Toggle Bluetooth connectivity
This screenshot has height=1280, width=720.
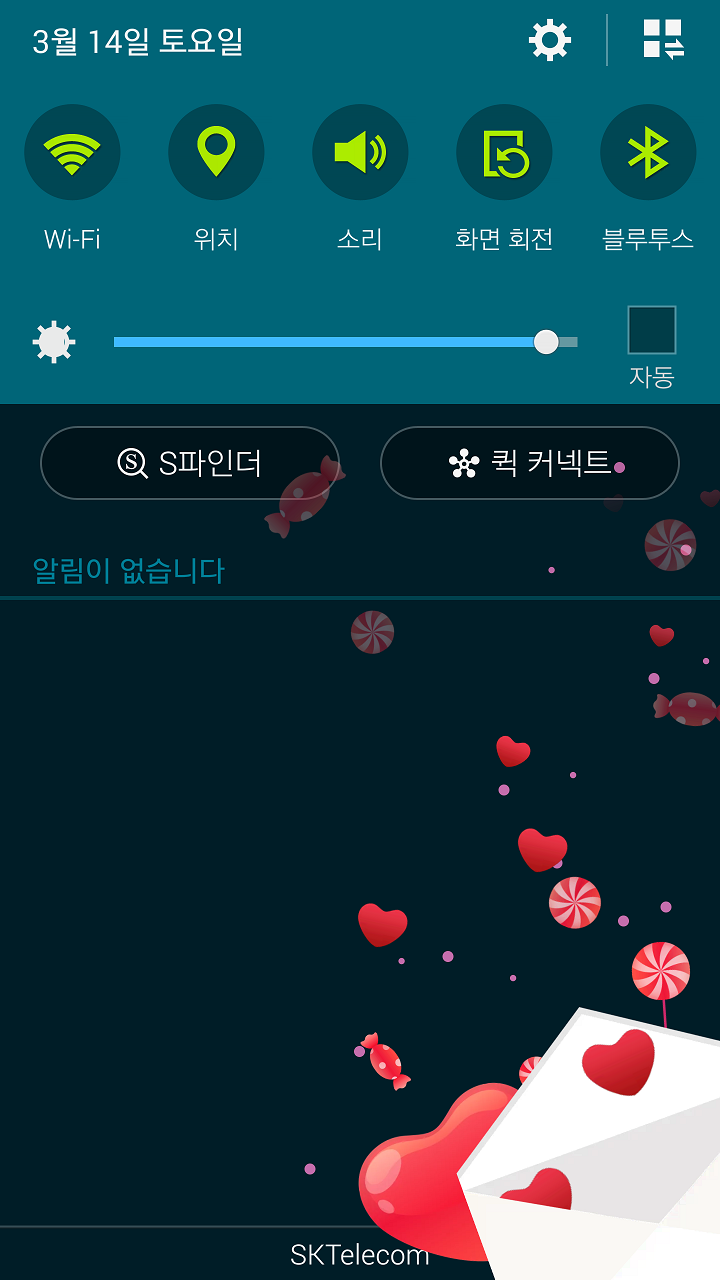coord(648,152)
